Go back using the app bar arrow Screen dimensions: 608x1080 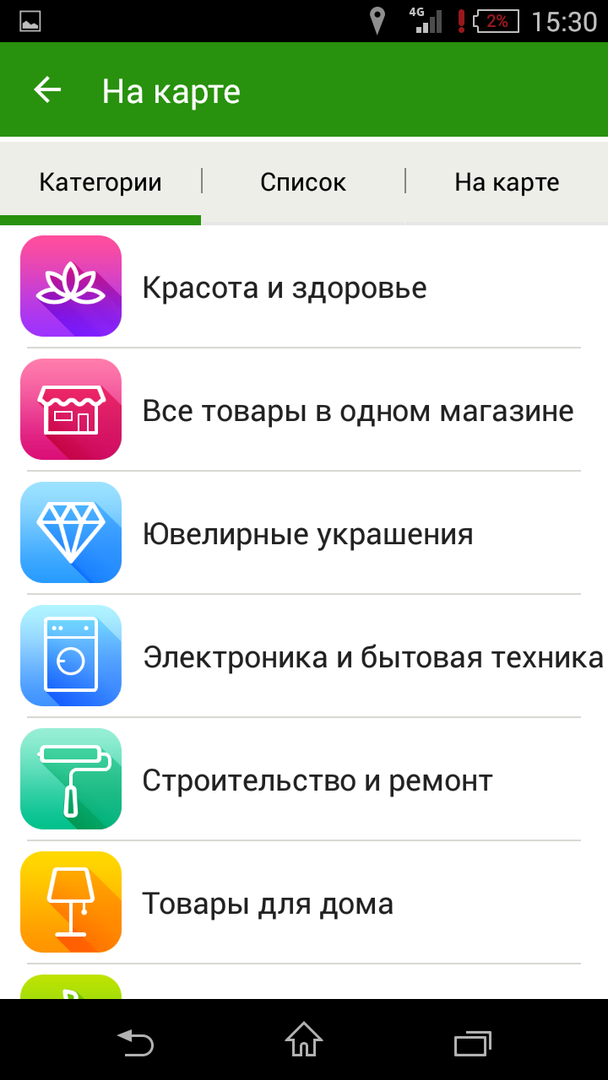[x=47, y=91]
